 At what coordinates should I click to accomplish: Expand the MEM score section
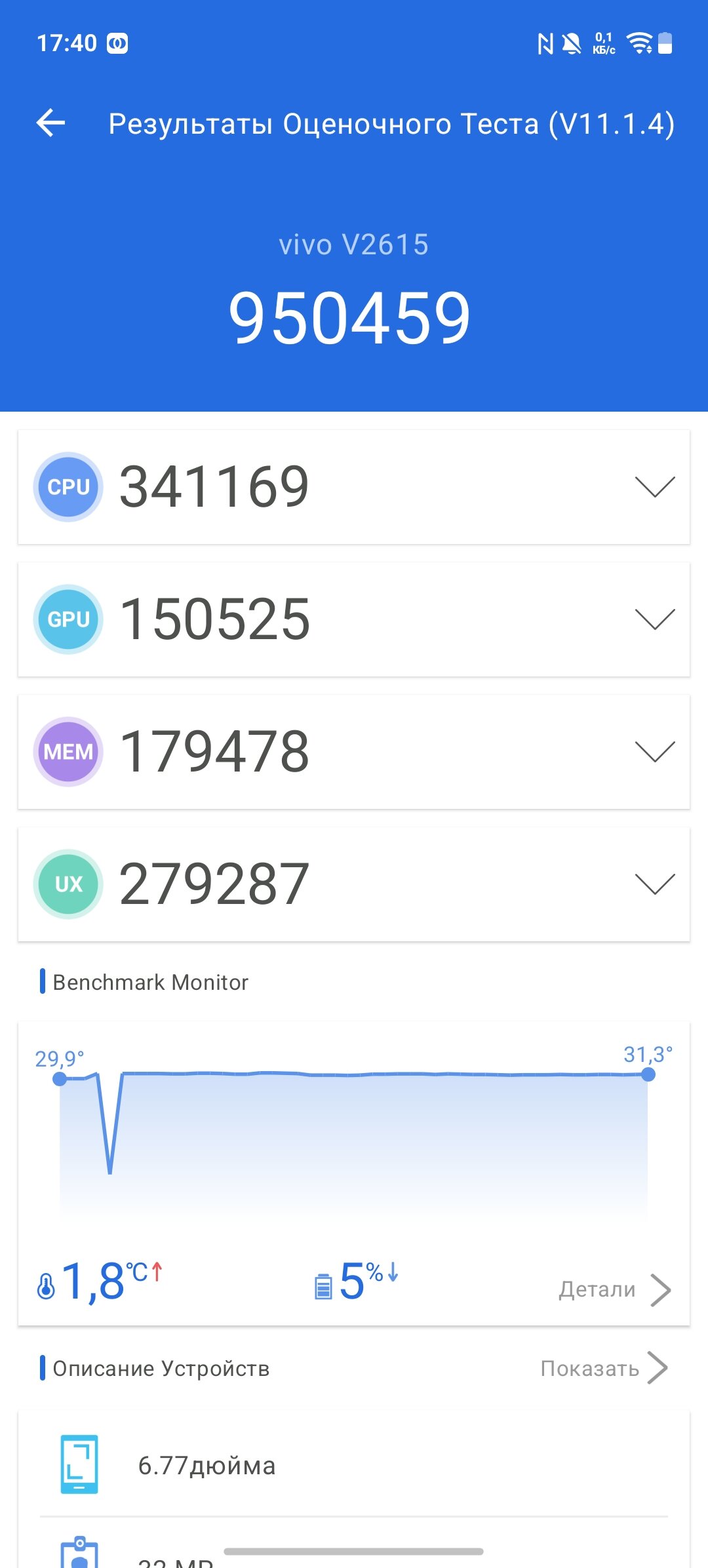click(655, 752)
